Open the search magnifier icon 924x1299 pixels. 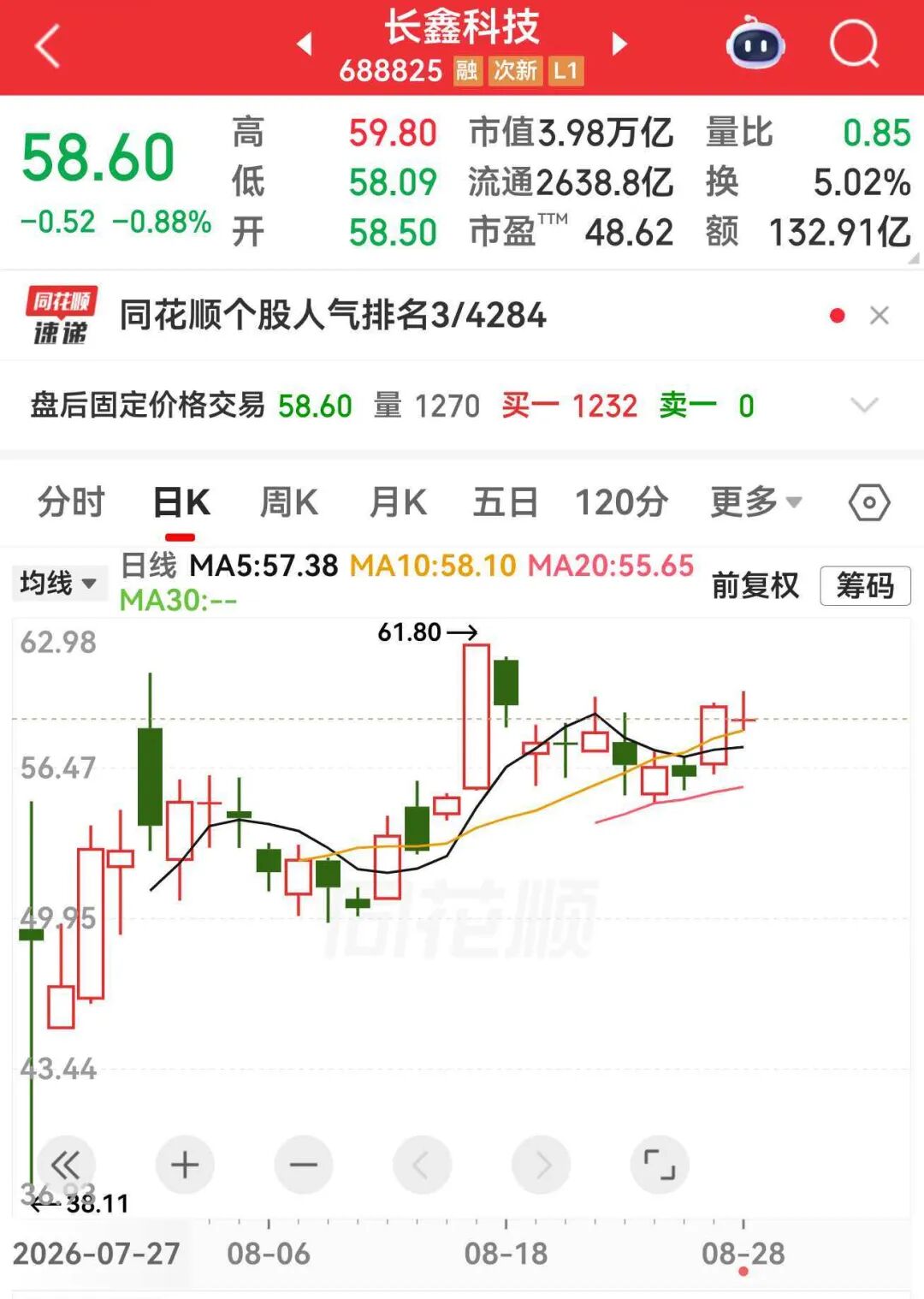855,43
